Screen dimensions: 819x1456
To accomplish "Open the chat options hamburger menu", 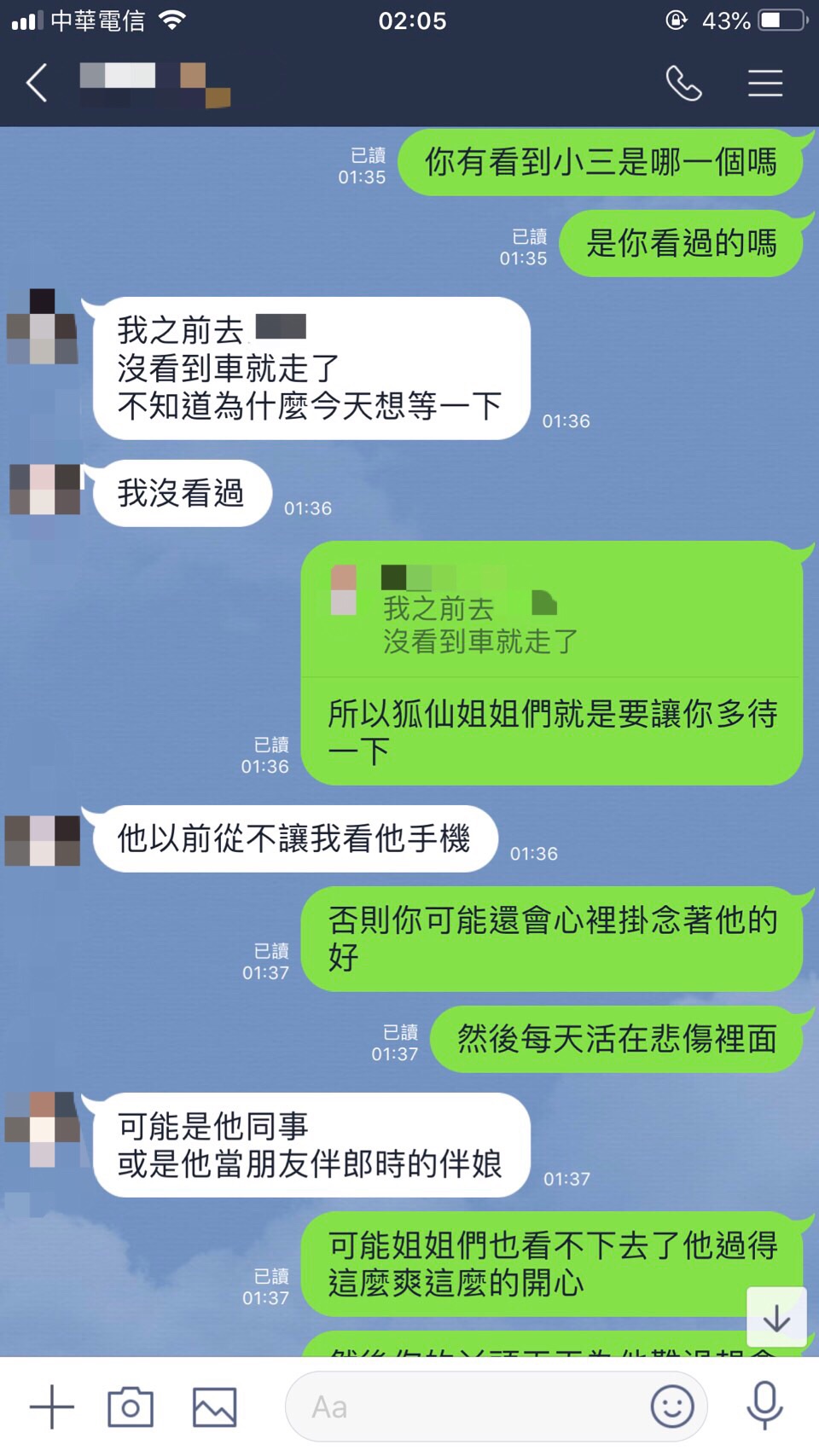I will tap(765, 84).
